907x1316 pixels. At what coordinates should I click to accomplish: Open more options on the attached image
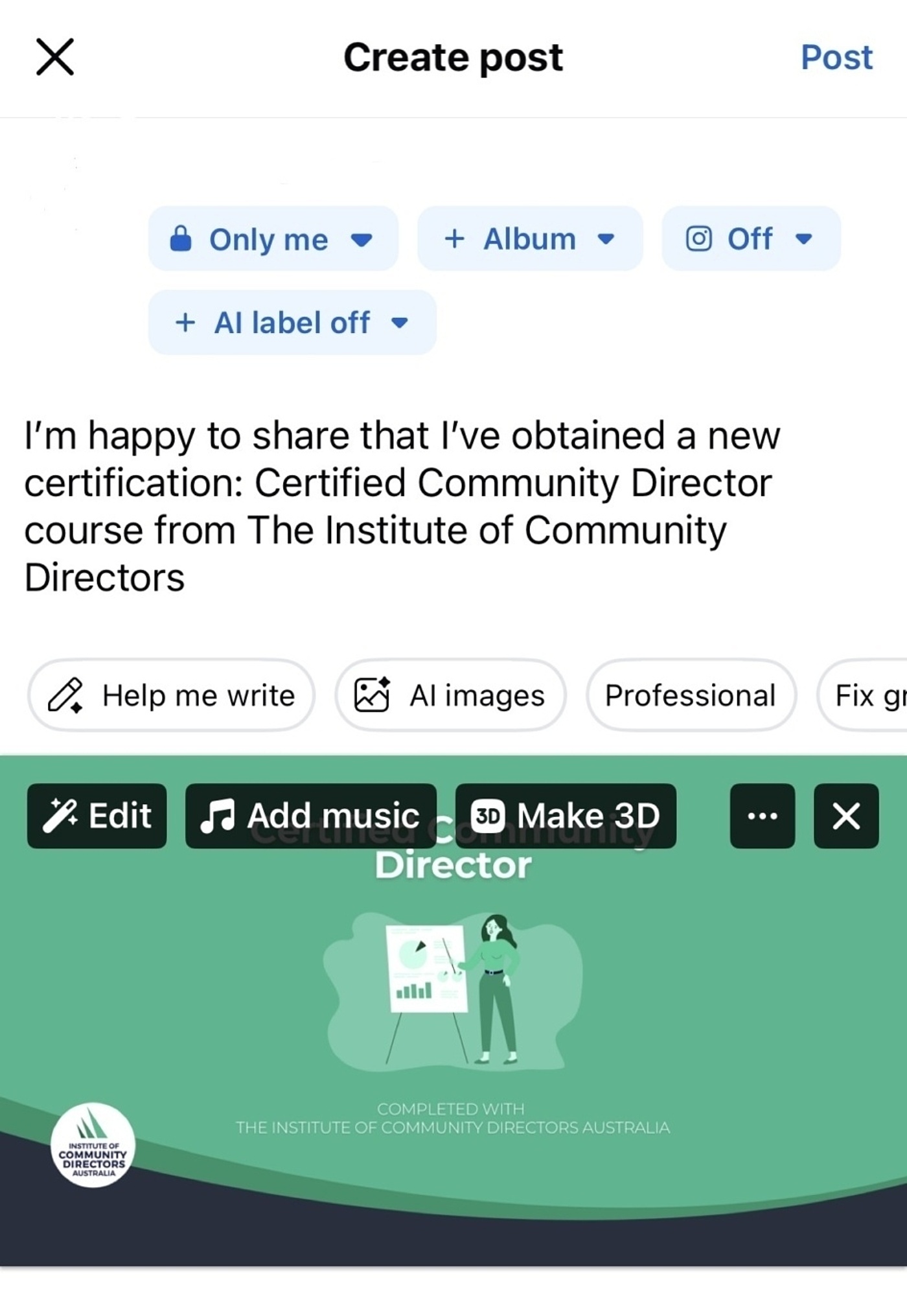pyautogui.click(x=762, y=816)
